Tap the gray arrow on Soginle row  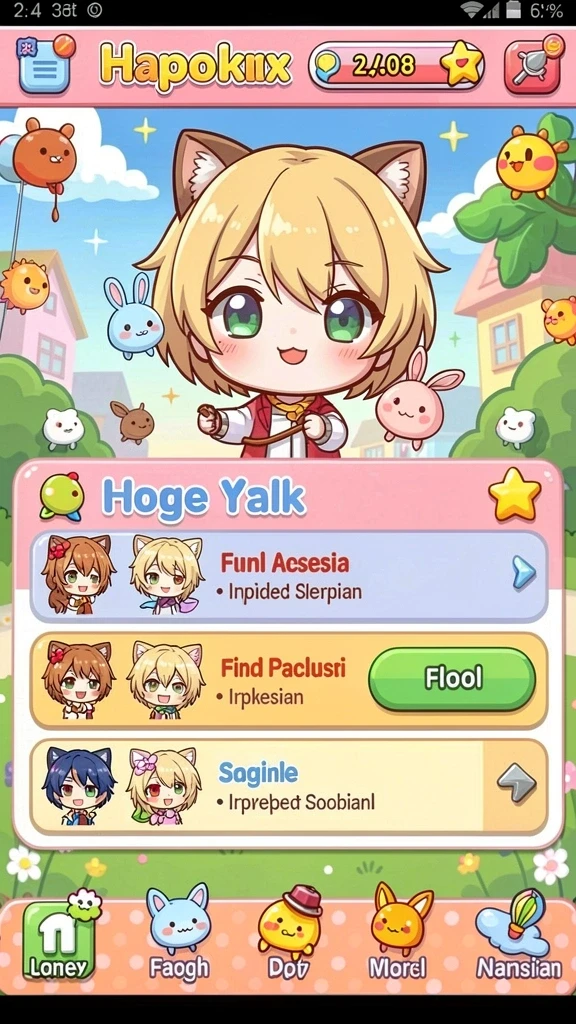[517, 782]
